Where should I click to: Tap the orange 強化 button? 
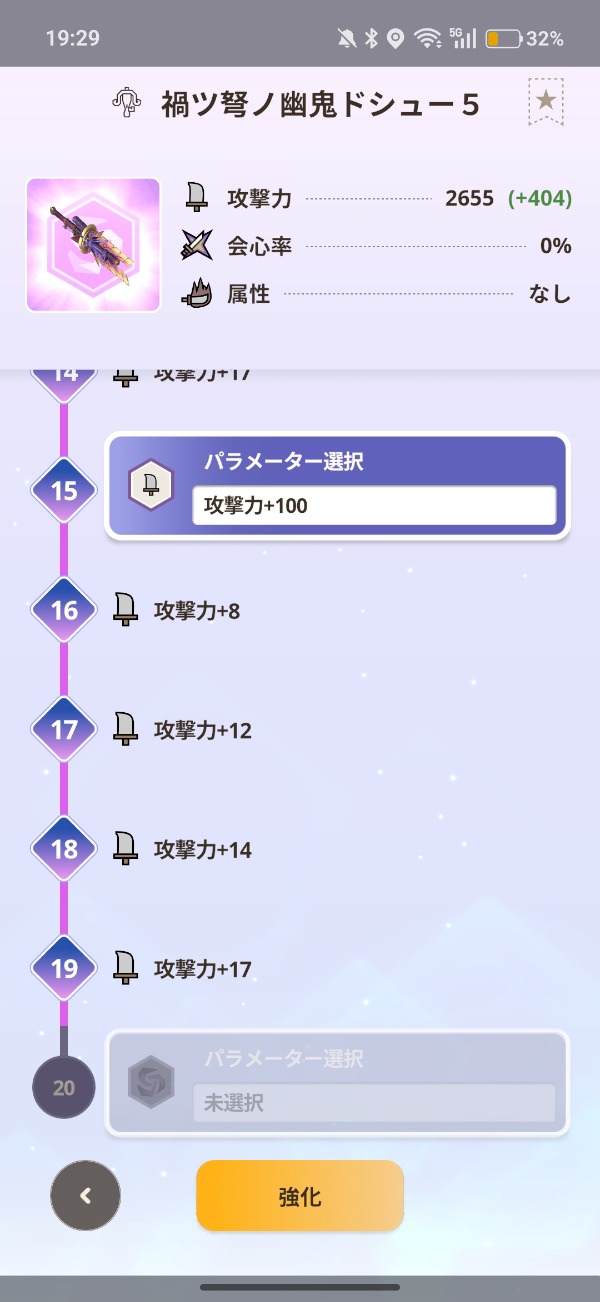pos(300,1196)
